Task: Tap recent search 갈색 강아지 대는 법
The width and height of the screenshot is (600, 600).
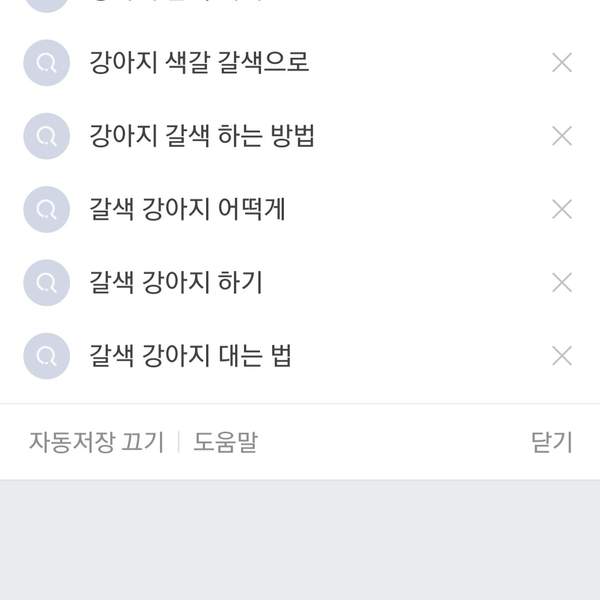Action: tap(190, 355)
